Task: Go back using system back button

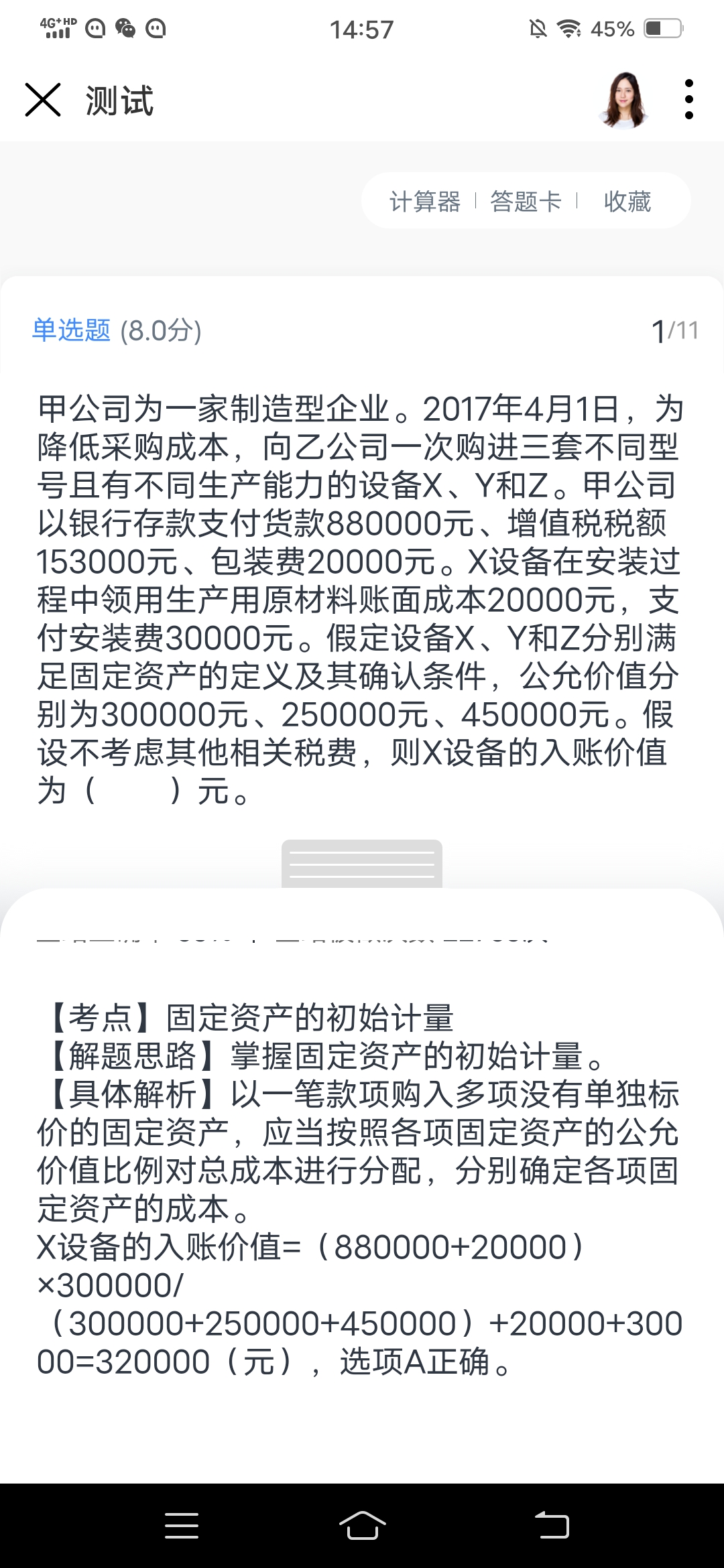Action: (x=552, y=1525)
